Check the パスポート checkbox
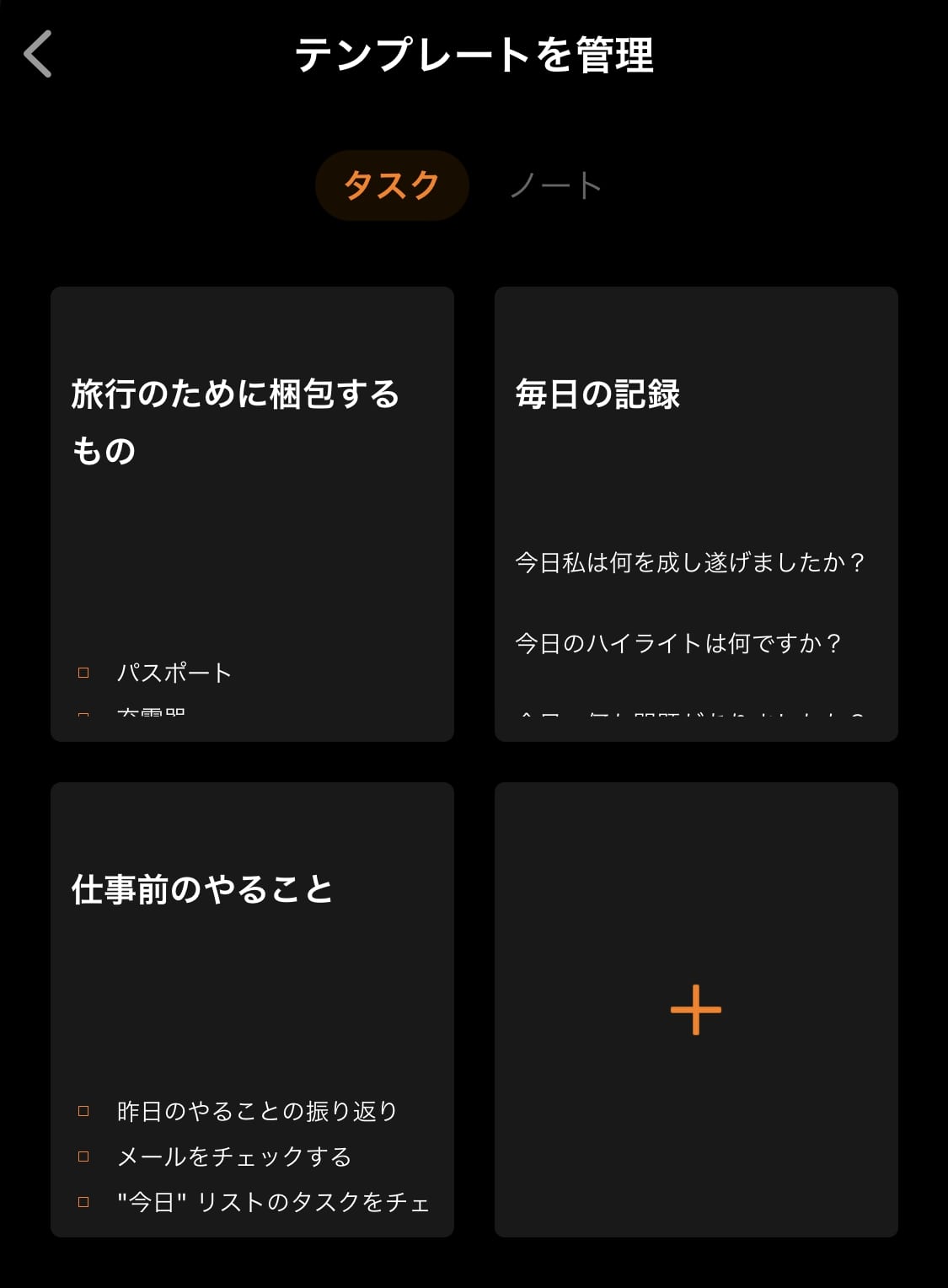The height and width of the screenshot is (1288, 948). [x=83, y=673]
